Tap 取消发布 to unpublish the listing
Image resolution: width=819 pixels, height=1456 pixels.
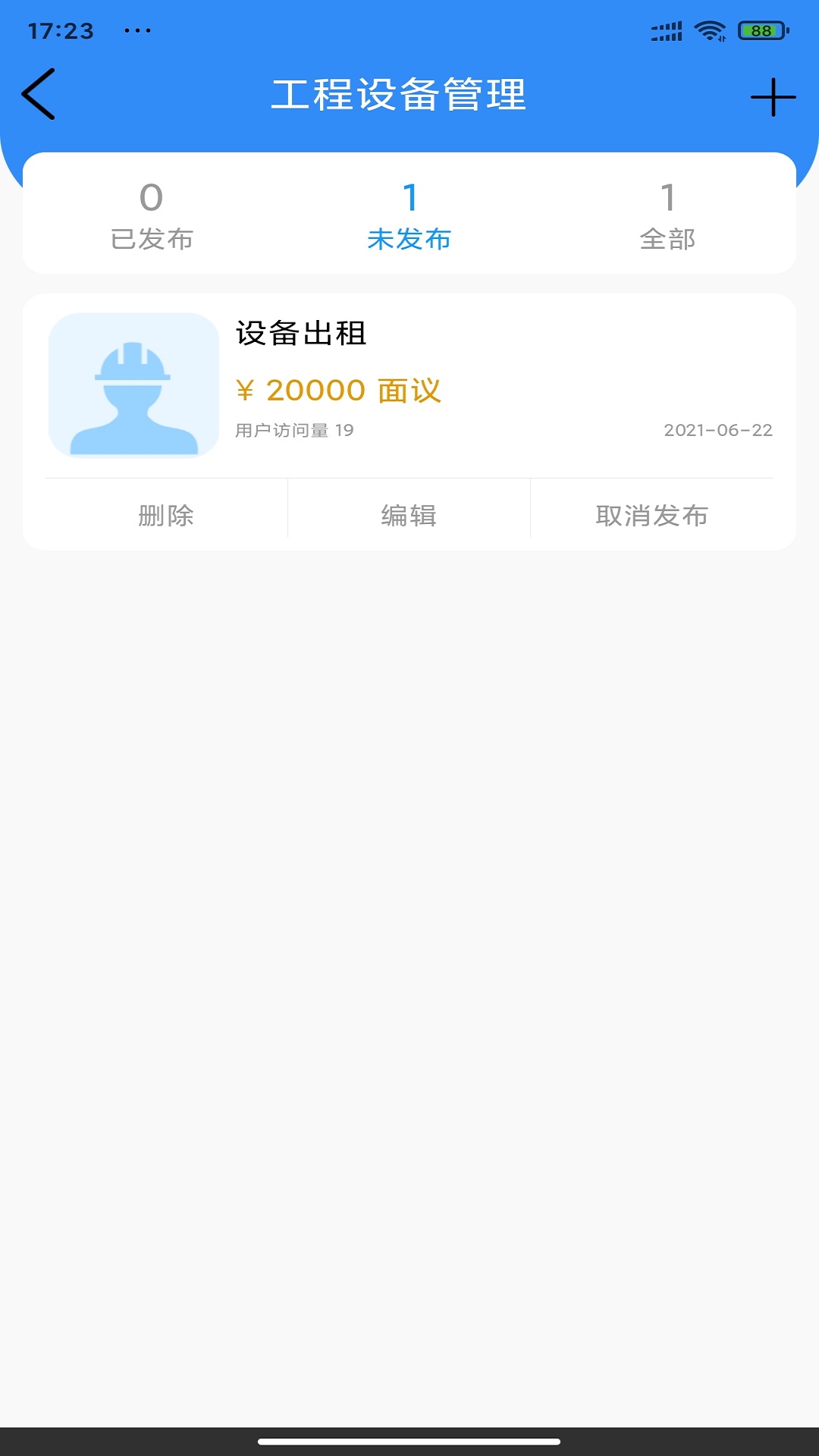coord(652,516)
